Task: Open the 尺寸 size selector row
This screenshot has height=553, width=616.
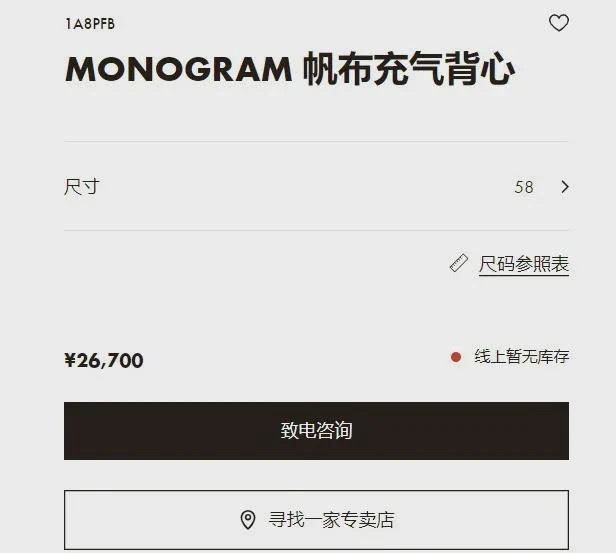Action: pyautogui.click(x=316, y=187)
